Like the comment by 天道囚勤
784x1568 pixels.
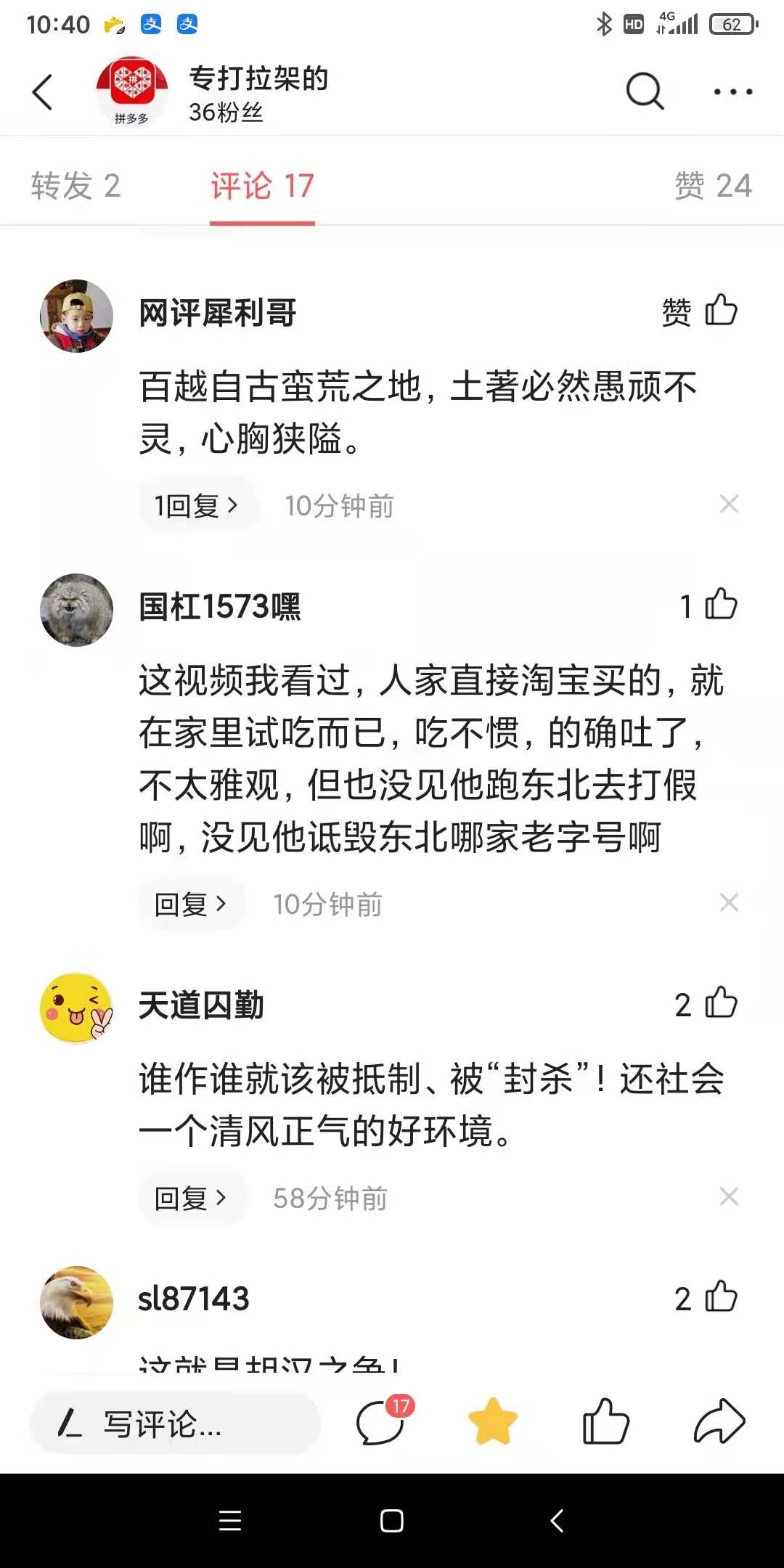[720, 1004]
